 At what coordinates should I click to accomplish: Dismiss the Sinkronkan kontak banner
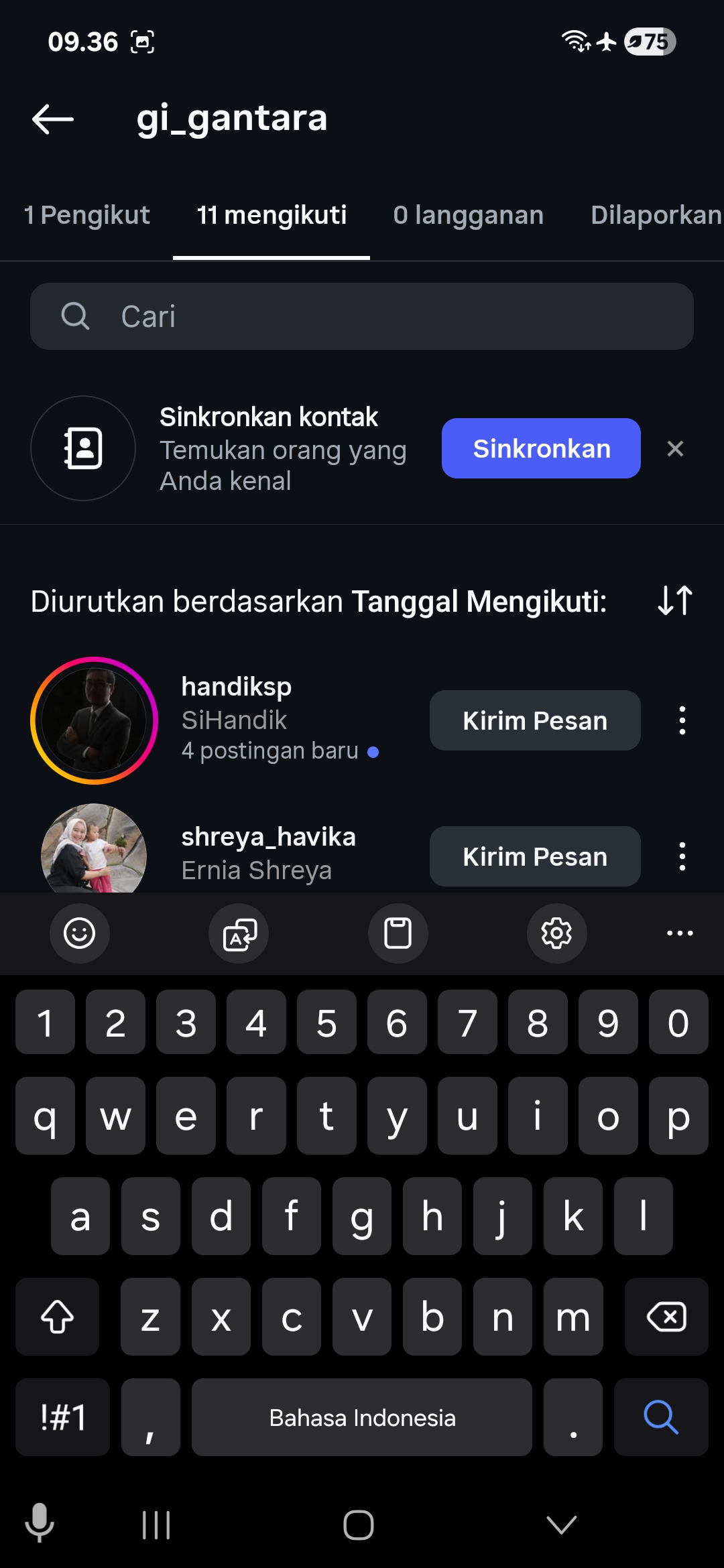pyautogui.click(x=675, y=448)
